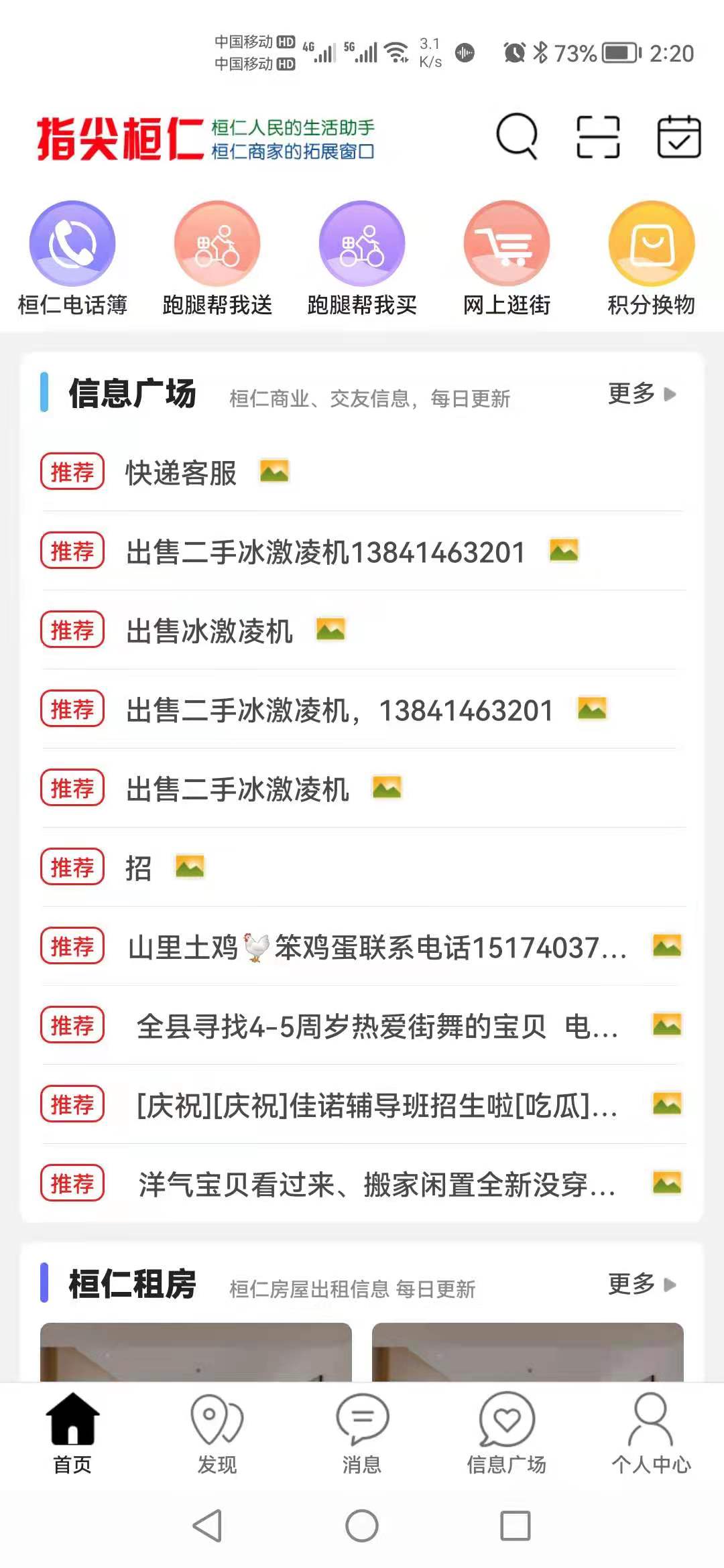Open the post titled 招
This screenshot has height=1568, width=724.
coord(139,868)
